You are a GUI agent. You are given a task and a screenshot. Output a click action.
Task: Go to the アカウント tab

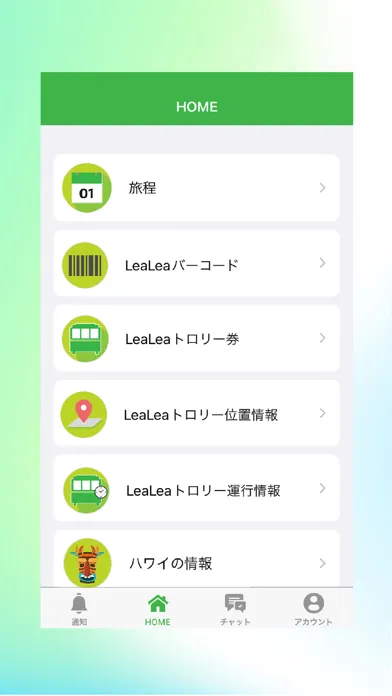(x=313, y=609)
